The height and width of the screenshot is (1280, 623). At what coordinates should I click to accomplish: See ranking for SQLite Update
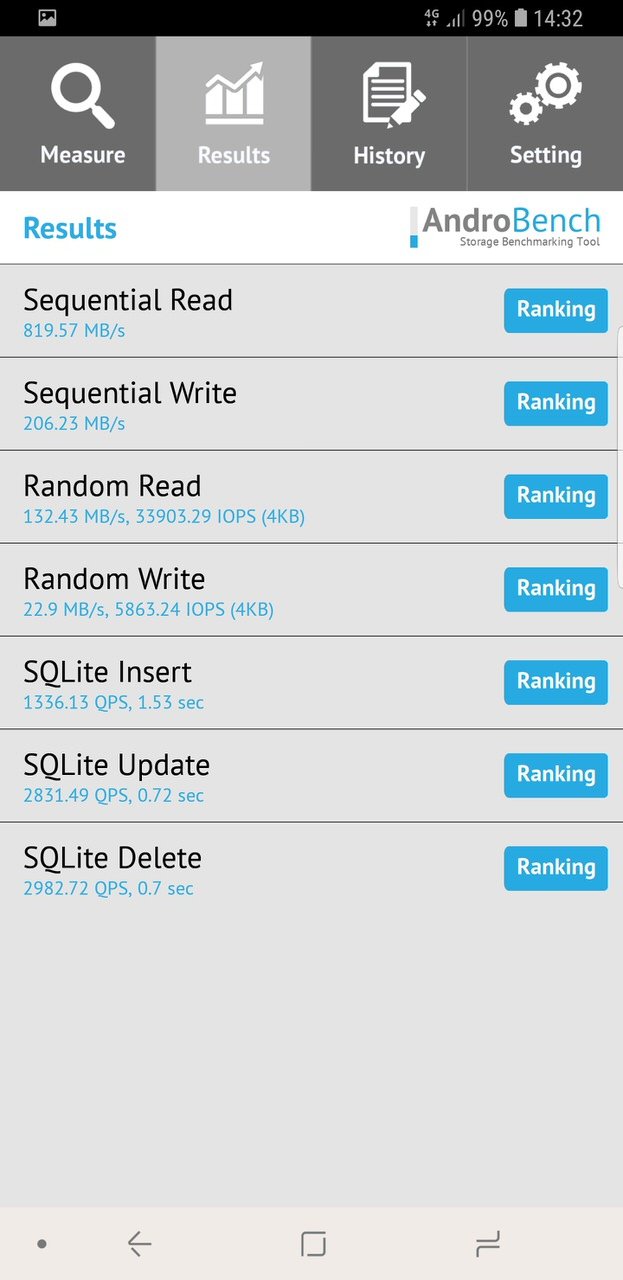tap(556, 775)
